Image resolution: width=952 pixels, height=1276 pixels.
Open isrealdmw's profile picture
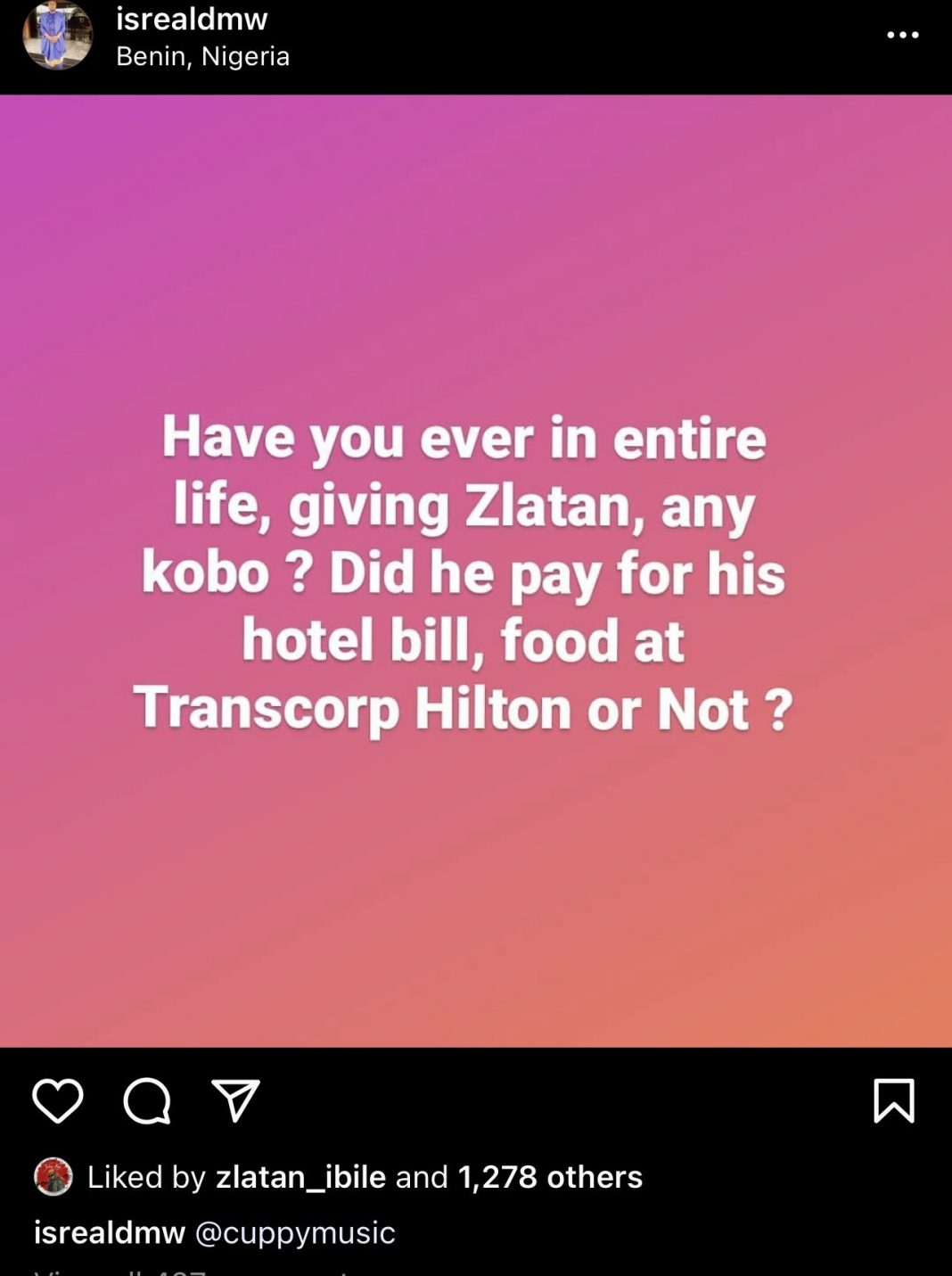(x=57, y=36)
